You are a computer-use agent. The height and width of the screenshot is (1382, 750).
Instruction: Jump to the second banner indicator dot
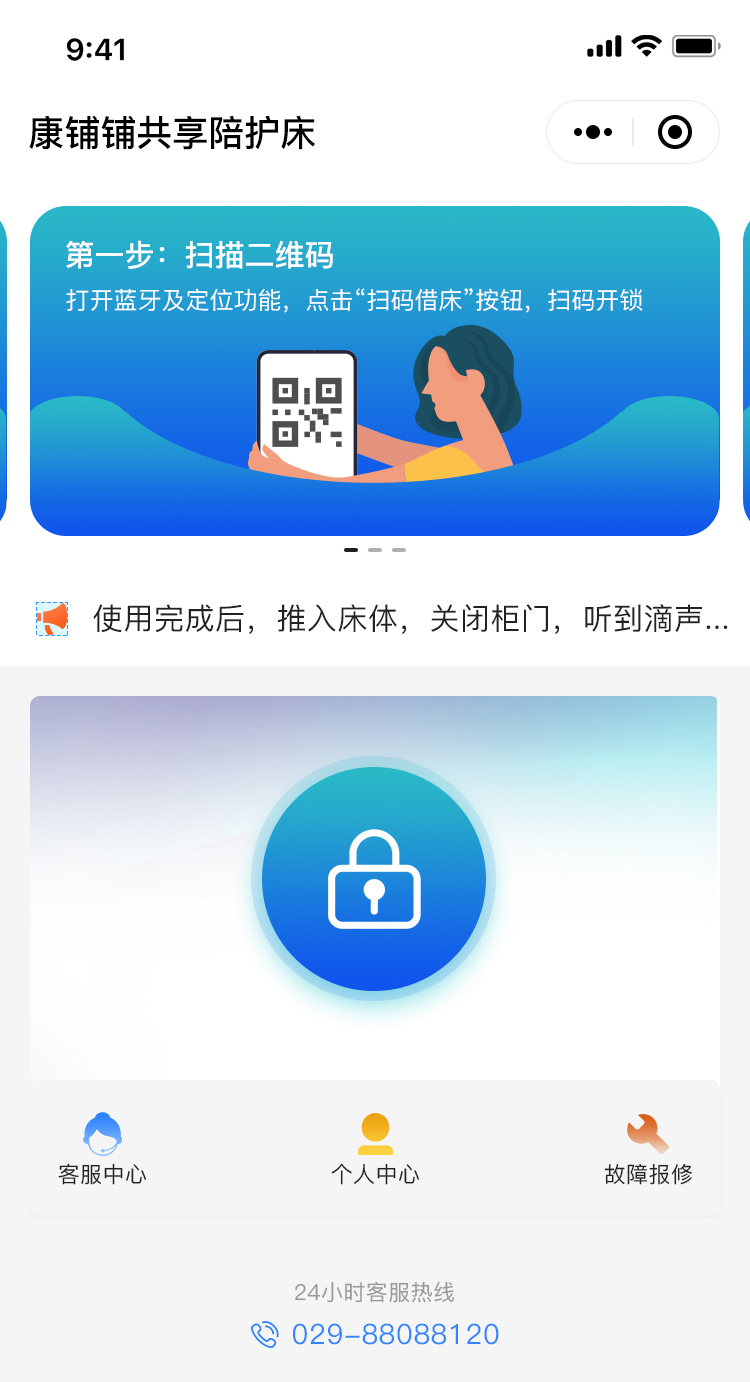(x=375, y=550)
